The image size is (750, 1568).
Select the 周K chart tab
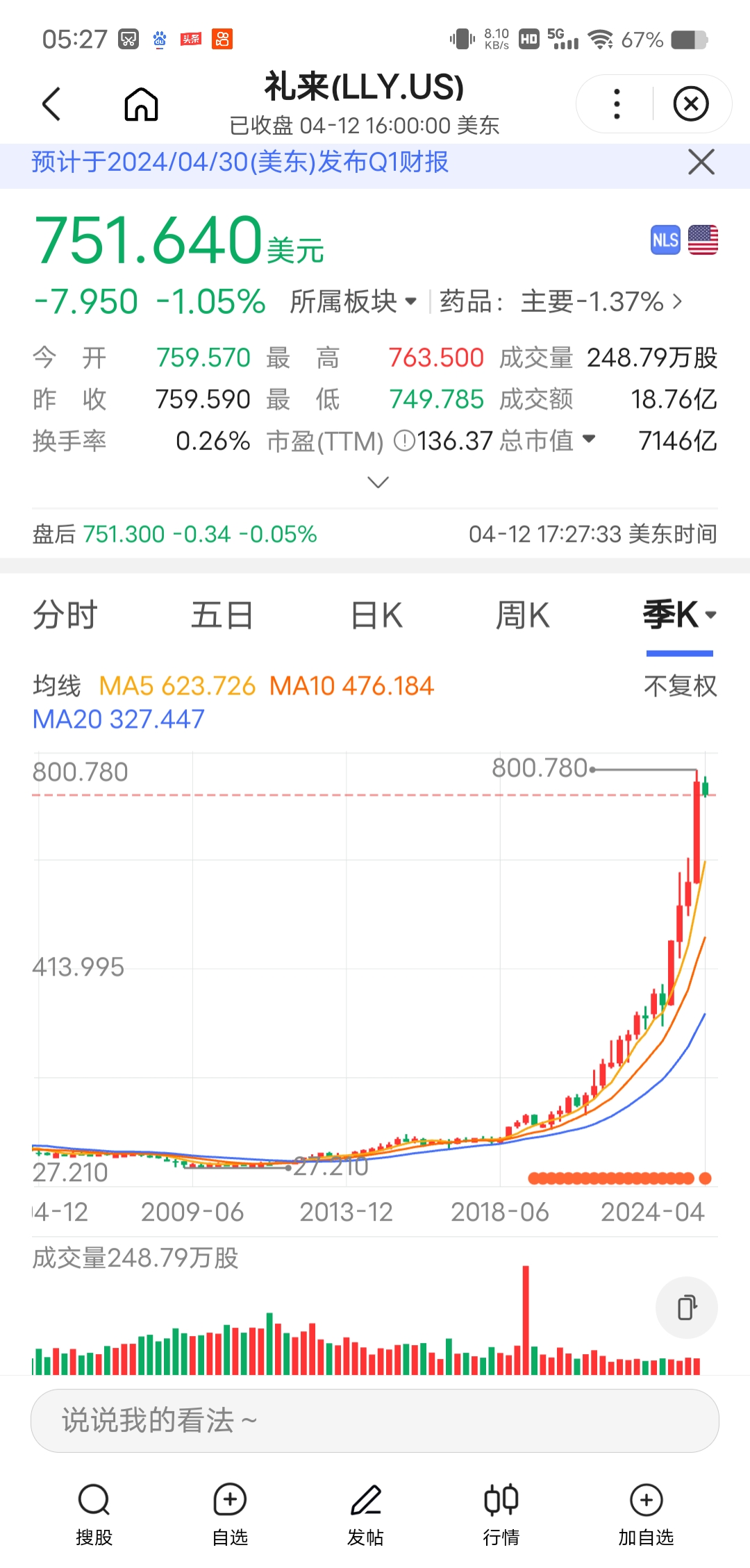(x=522, y=615)
